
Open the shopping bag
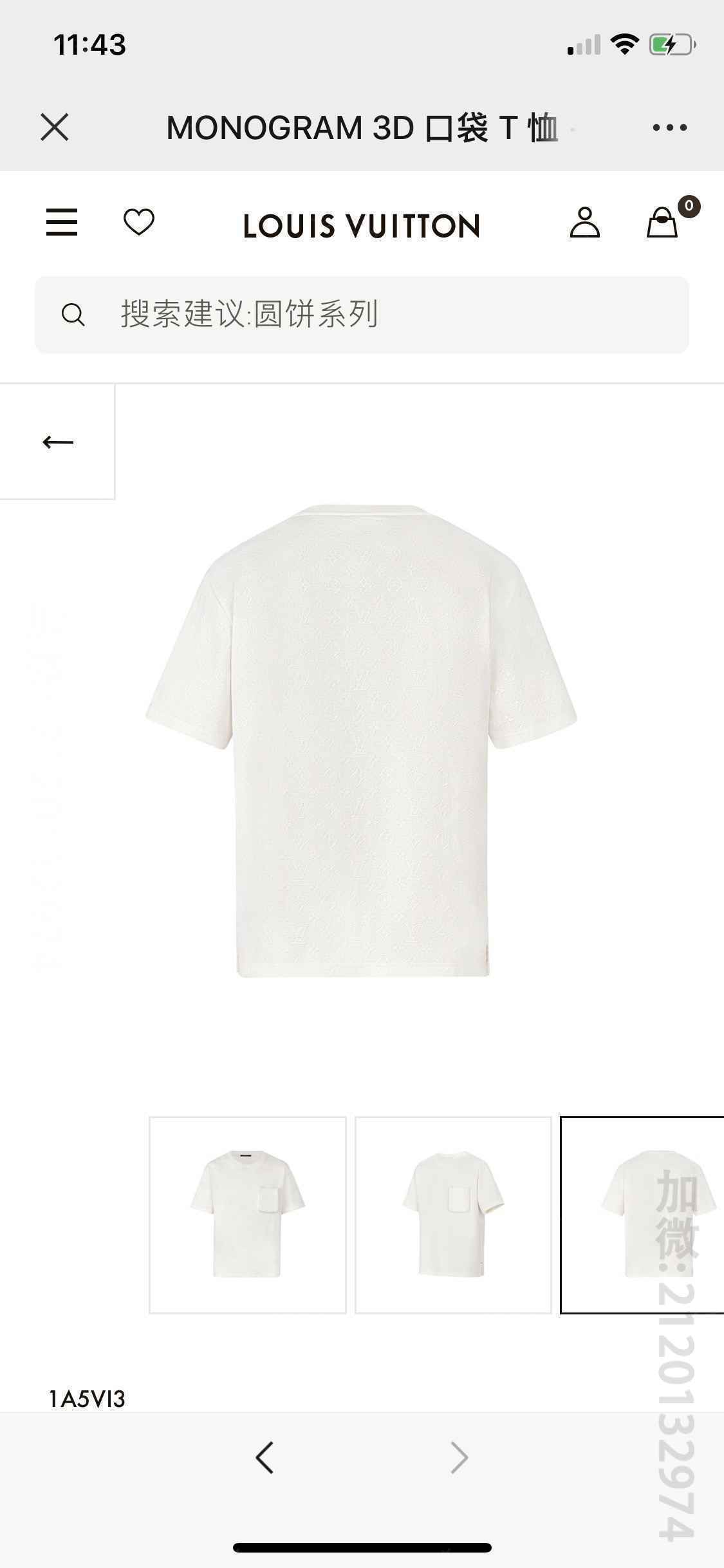click(663, 223)
